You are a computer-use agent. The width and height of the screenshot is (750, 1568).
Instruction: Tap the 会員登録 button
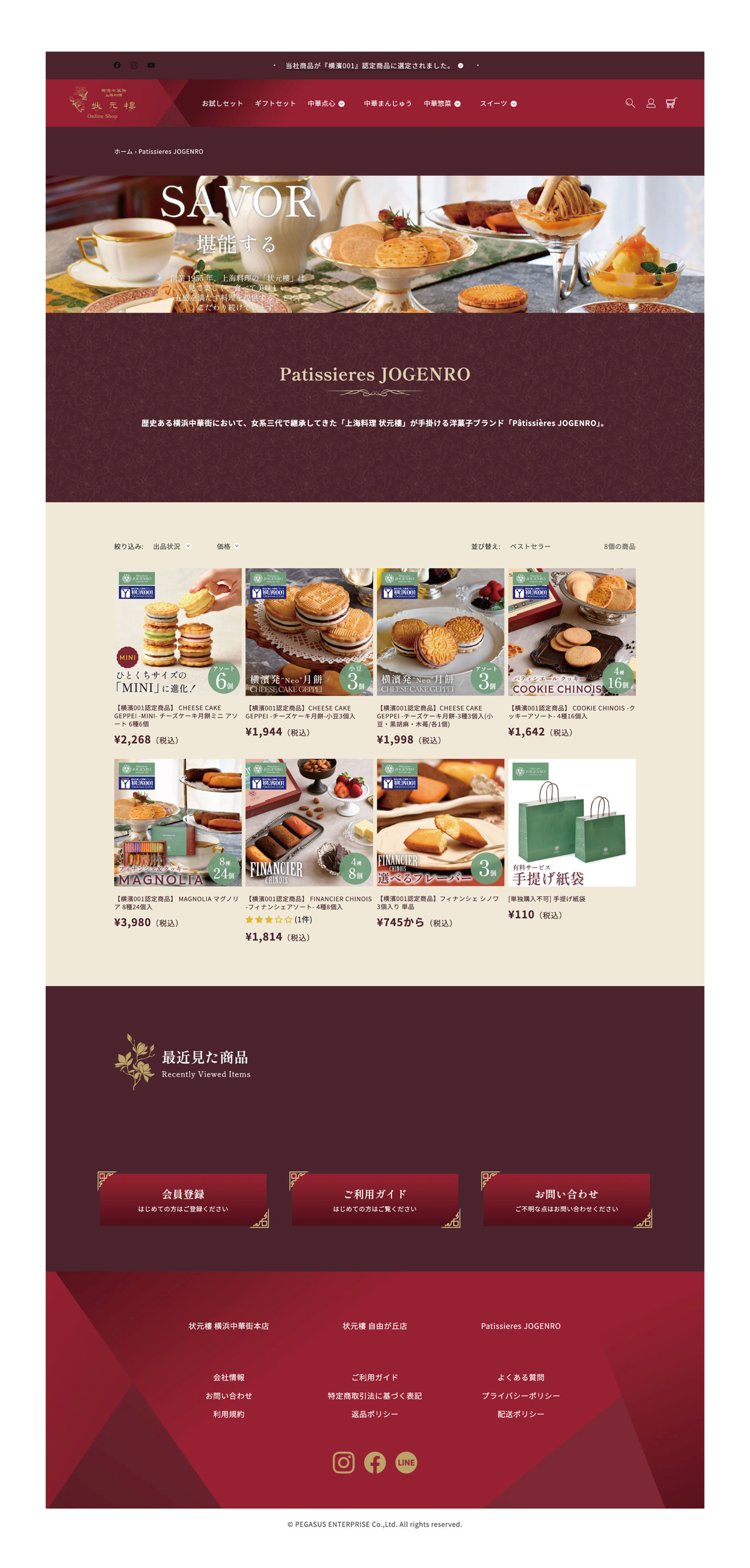pos(183,1200)
